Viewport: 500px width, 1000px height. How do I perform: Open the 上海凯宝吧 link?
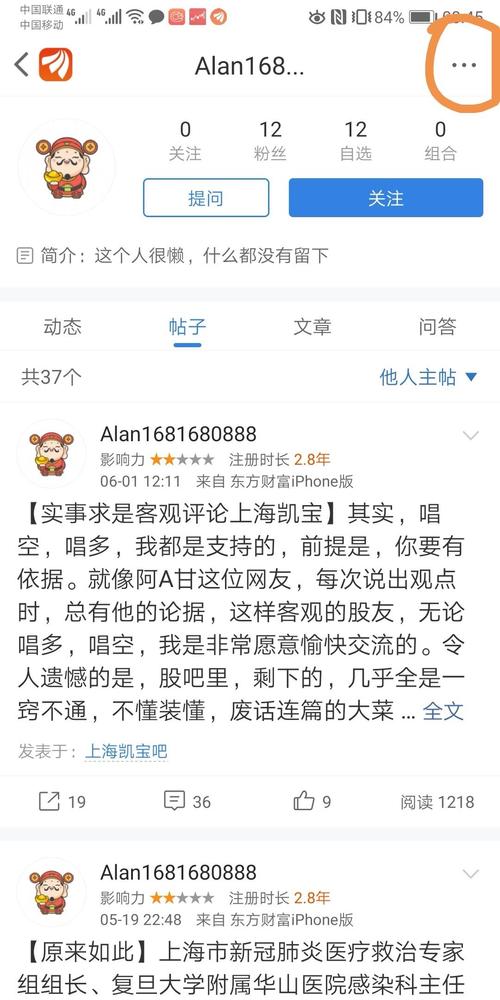tap(126, 751)
